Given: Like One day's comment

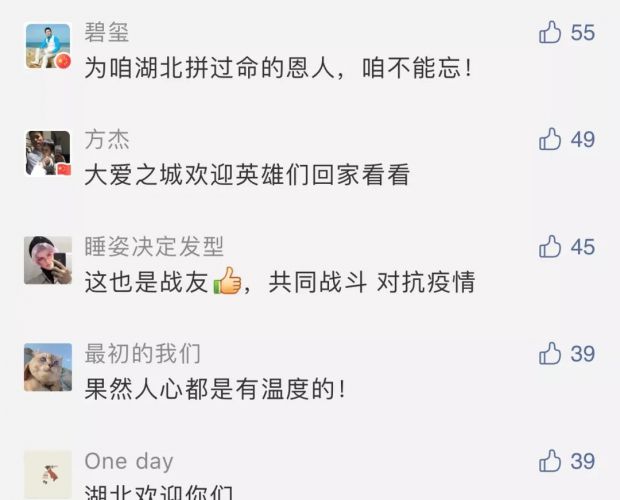Looking at the screenshot, I should pos(550,461).
